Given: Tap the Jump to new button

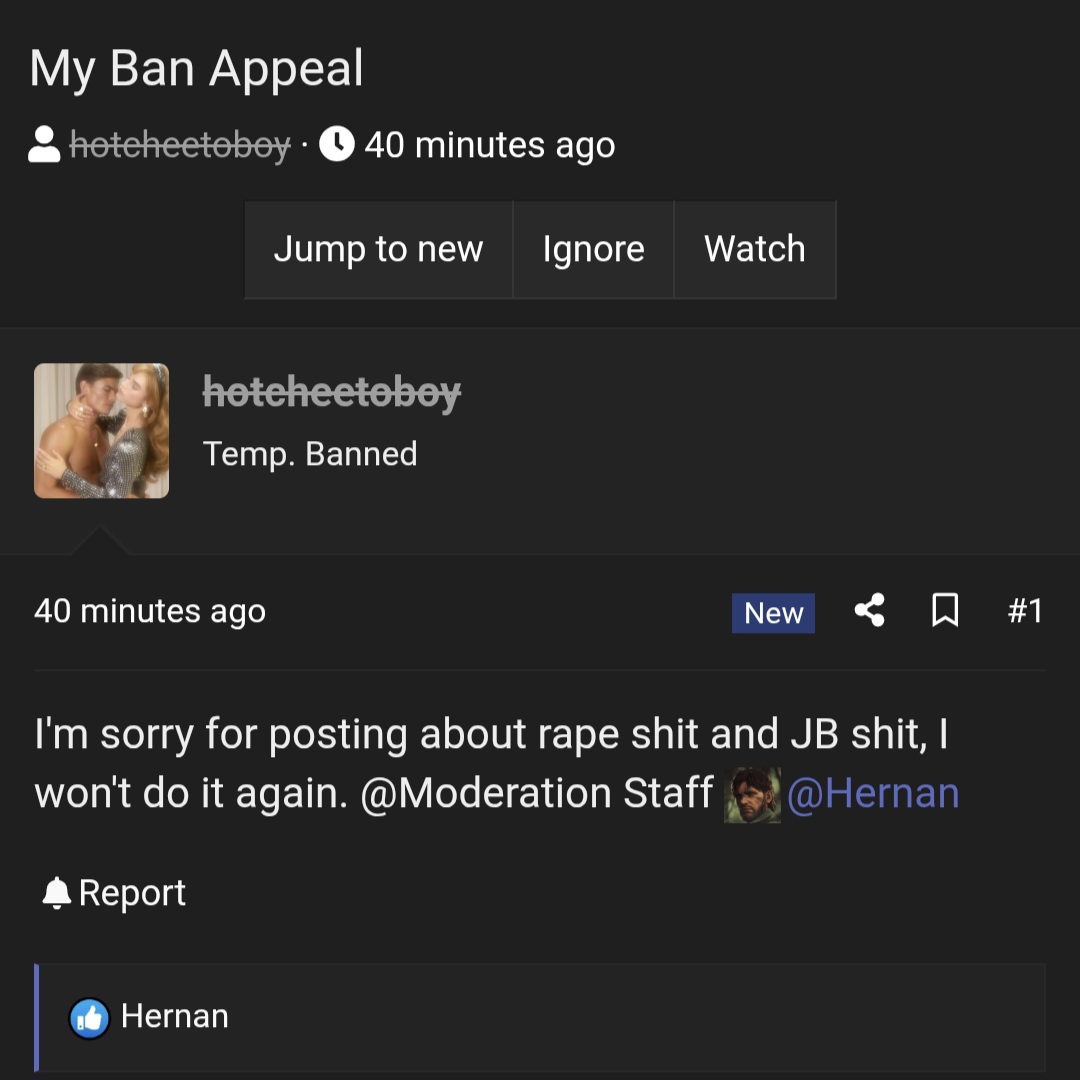Looking at the screenshot, I should [378, 249].
